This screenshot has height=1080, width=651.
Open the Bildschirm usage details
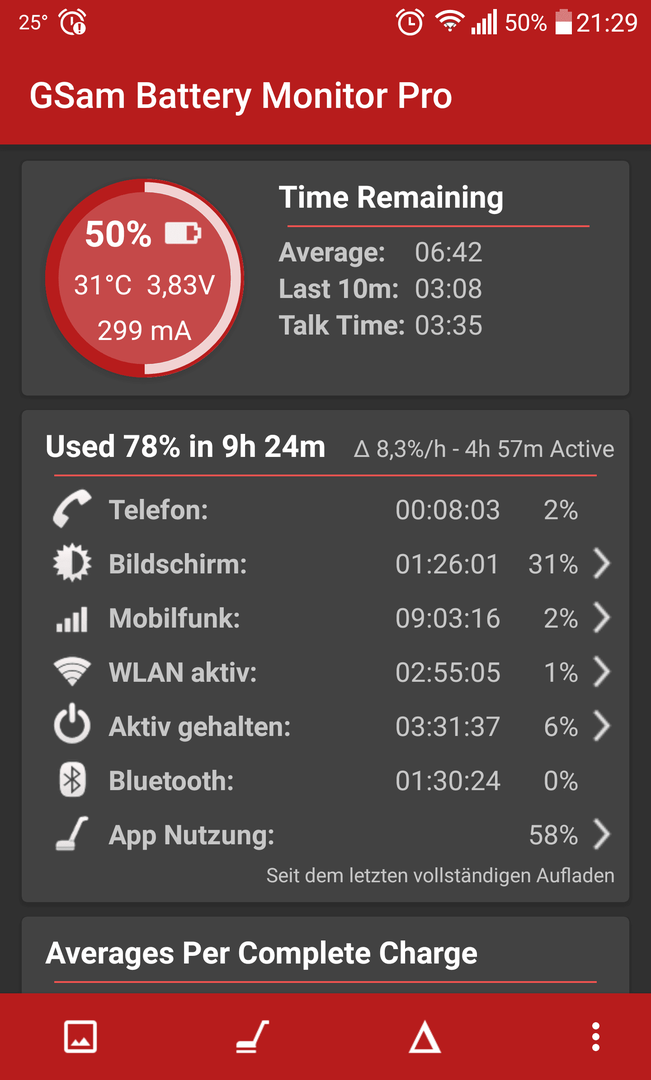pos(326,565)
